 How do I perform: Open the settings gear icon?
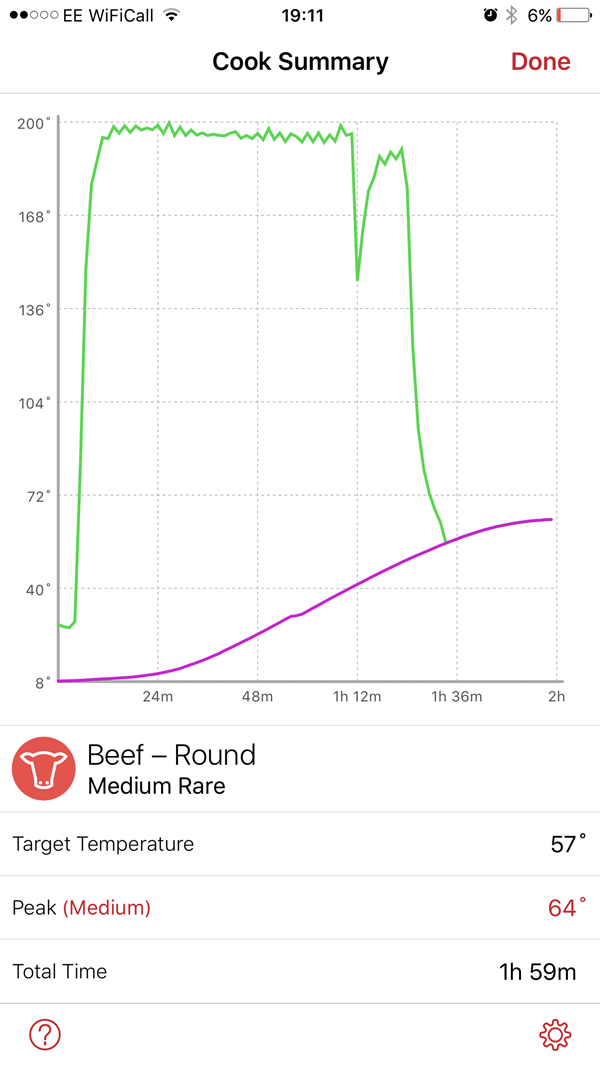555,1035
